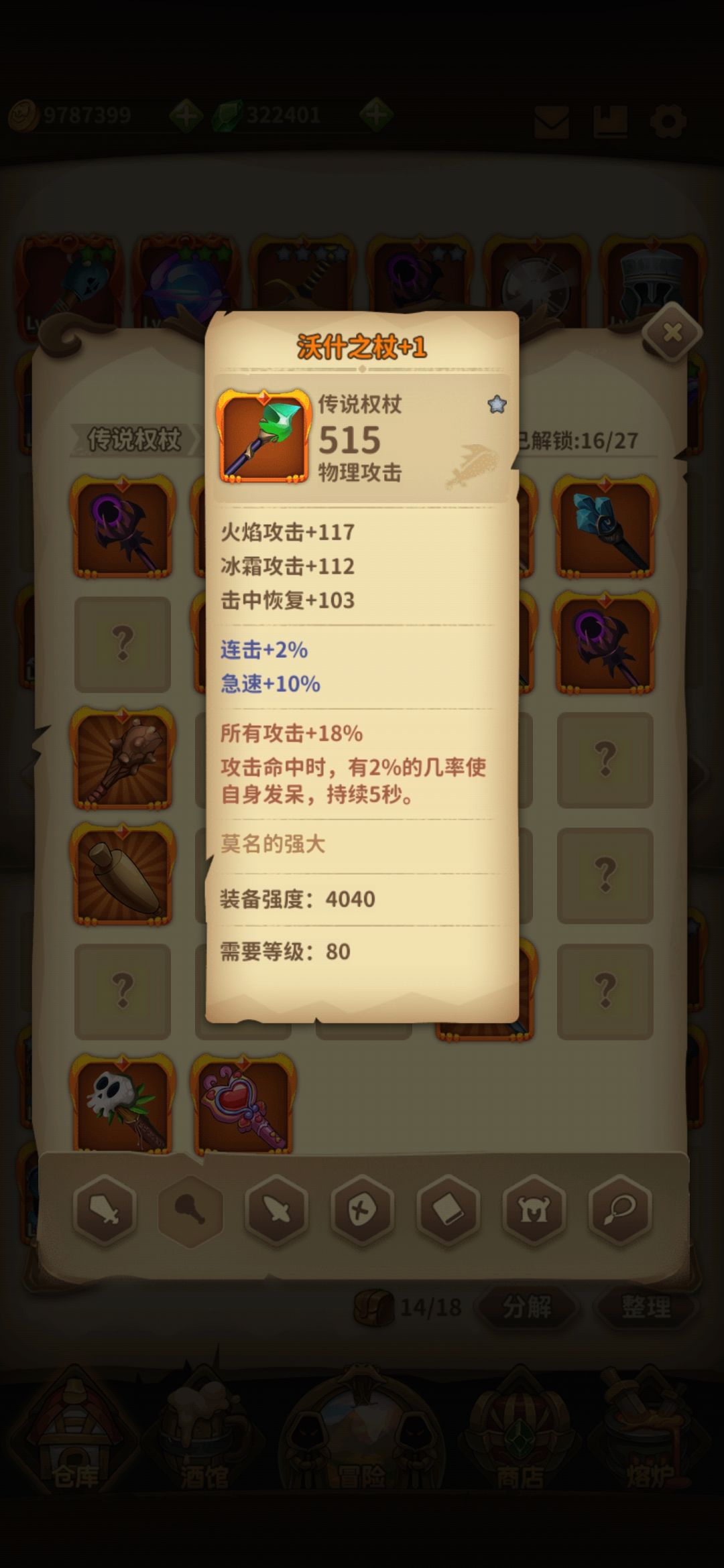Select the wooden stake club item
This screenshot has height=1568, width=724.
pyautogui.click(x=123, y=874)
